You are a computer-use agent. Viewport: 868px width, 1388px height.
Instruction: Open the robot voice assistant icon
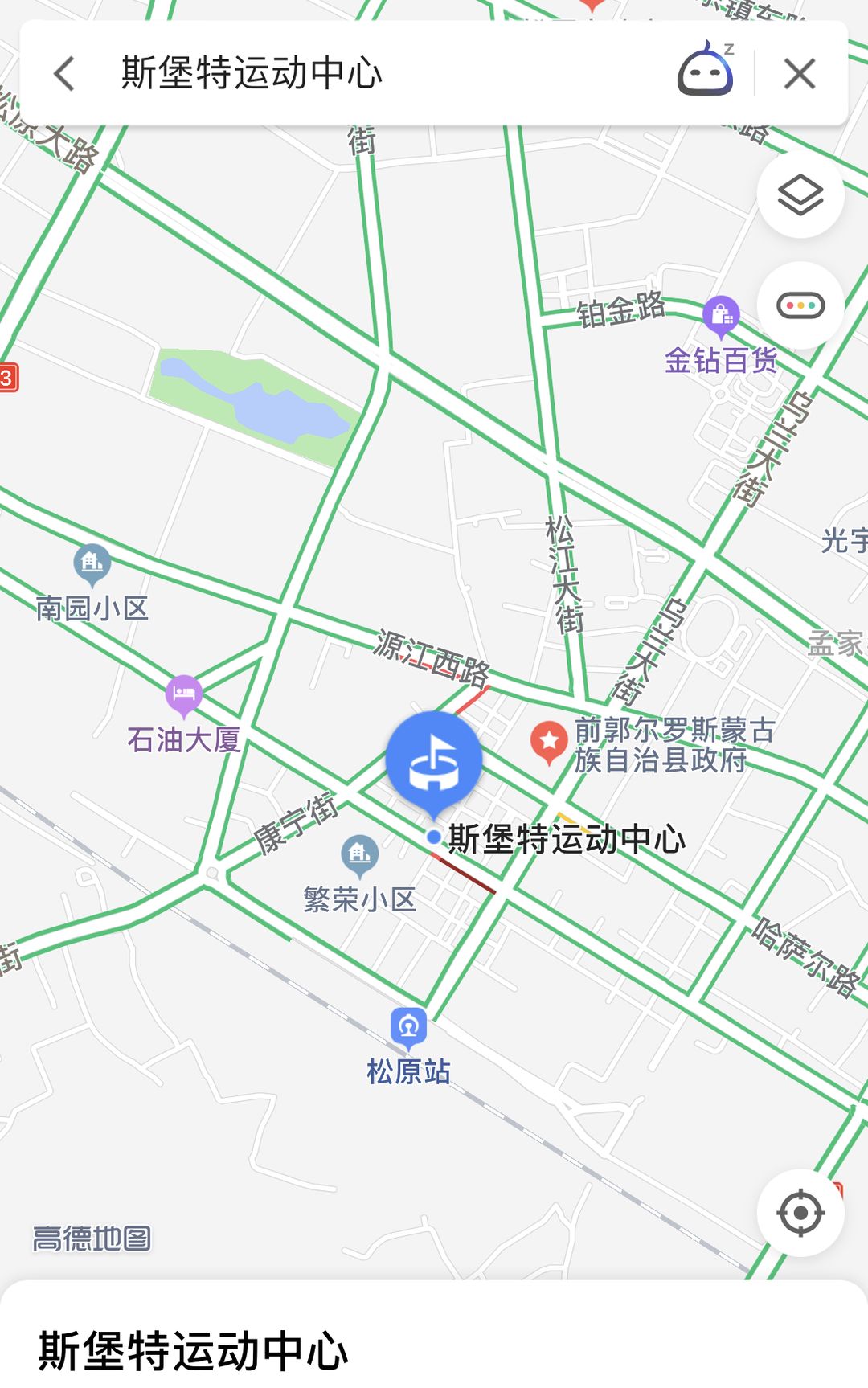(706, 72)
